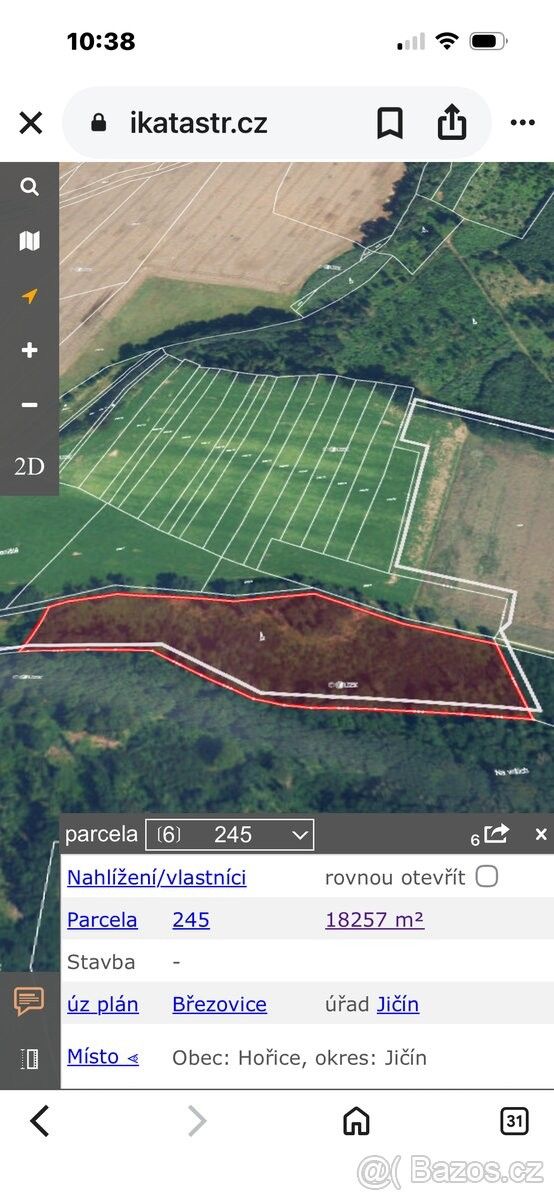Open the Jičín office link

398,1005
